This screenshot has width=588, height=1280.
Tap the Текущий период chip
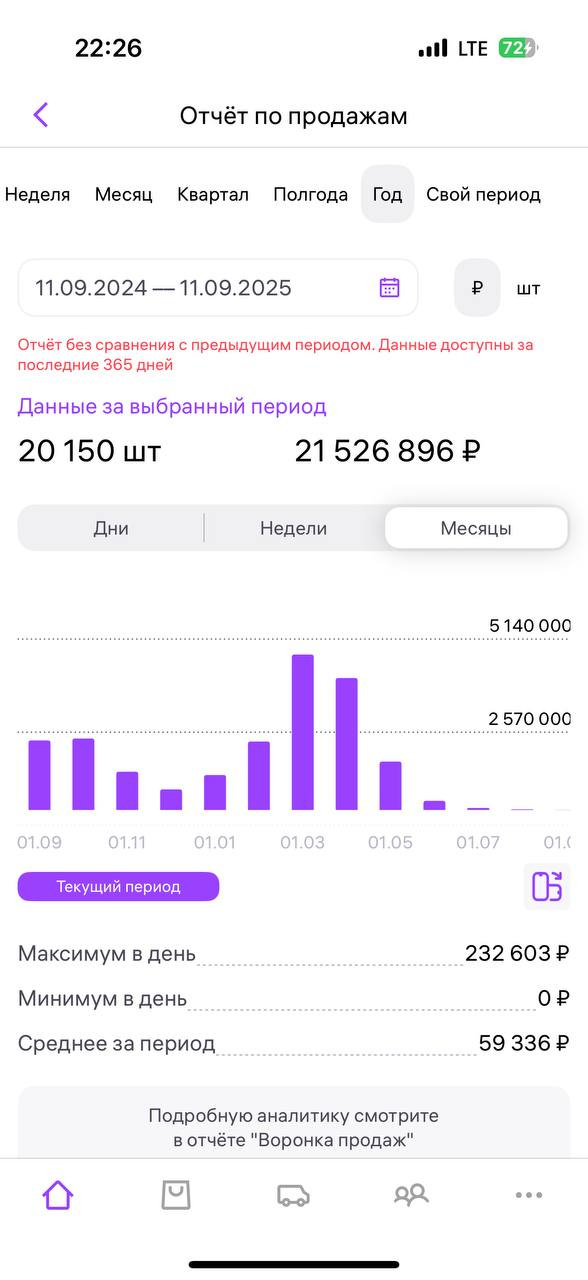(118, 887)
